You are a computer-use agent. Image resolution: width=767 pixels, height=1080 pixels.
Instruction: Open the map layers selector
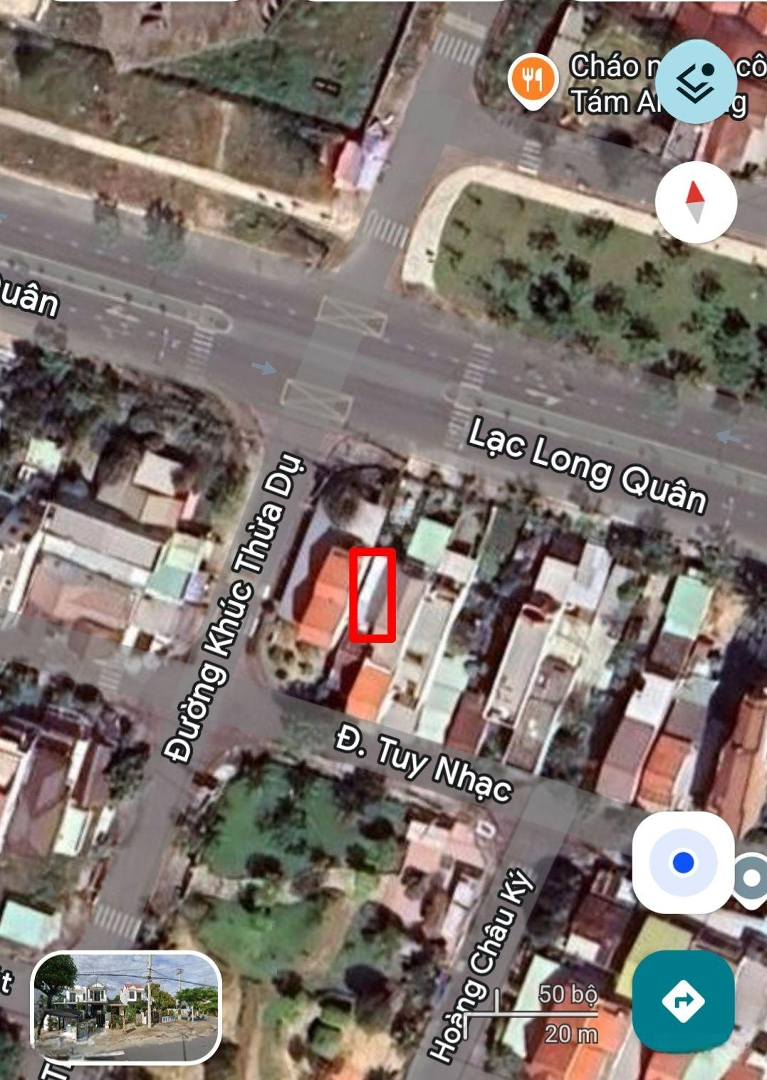click(x=696, y=83)
